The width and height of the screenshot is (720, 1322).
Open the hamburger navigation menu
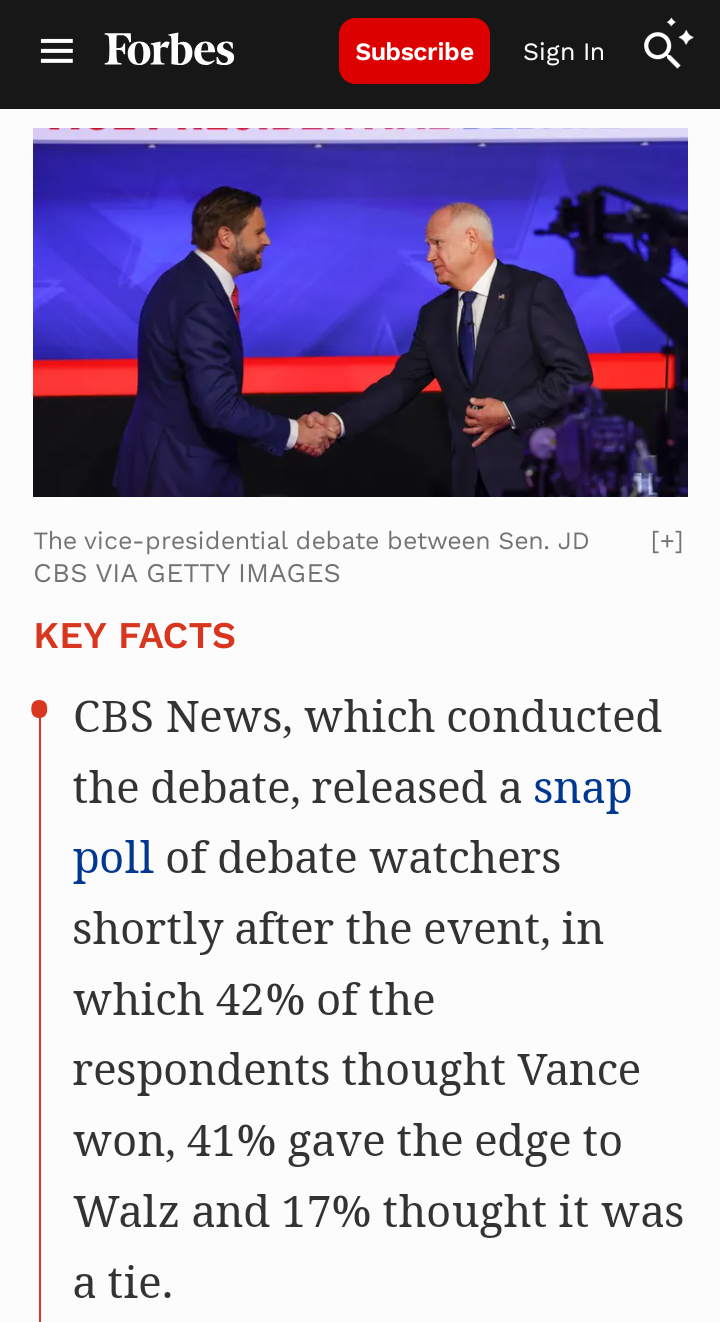(57, 51)
